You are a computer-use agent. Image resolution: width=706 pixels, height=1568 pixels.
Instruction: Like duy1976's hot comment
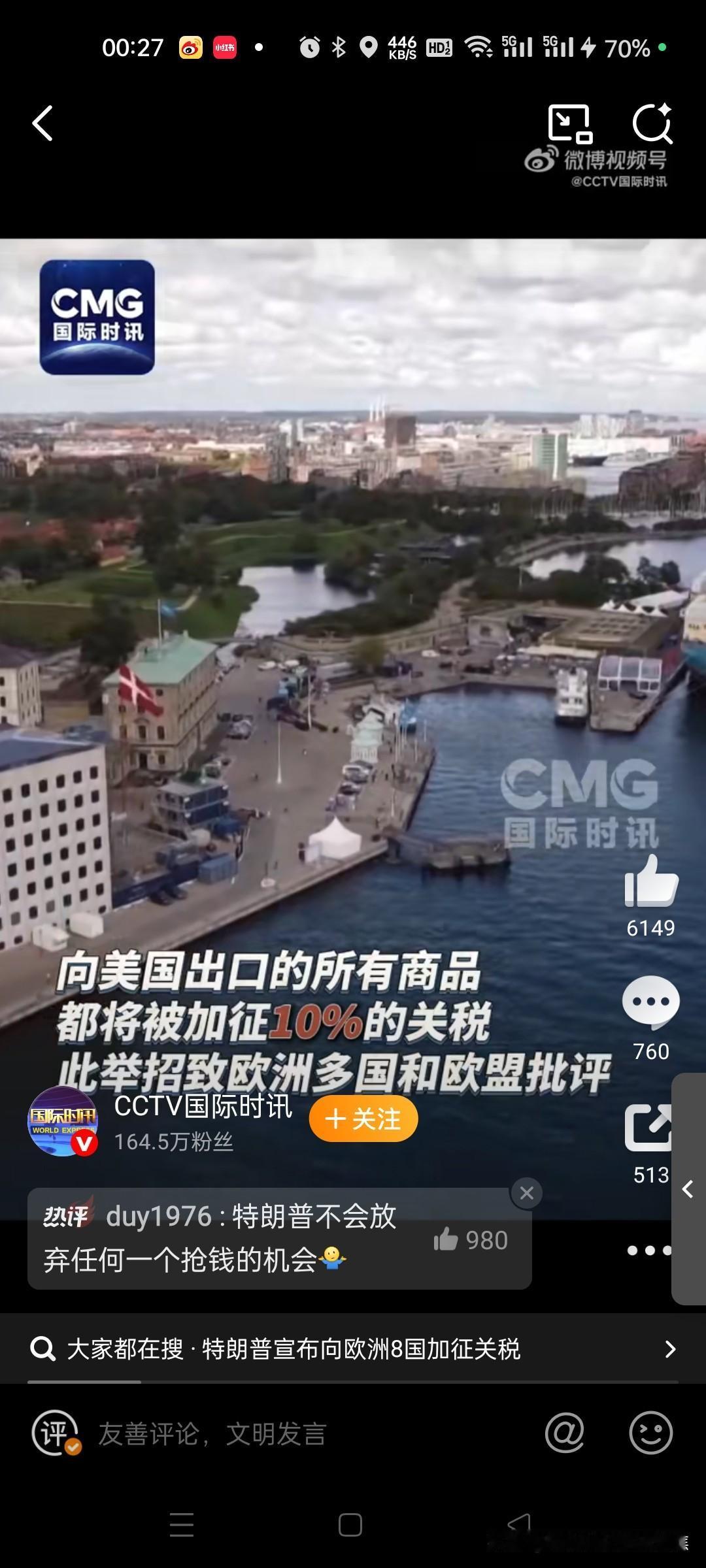pos(446,1239)
